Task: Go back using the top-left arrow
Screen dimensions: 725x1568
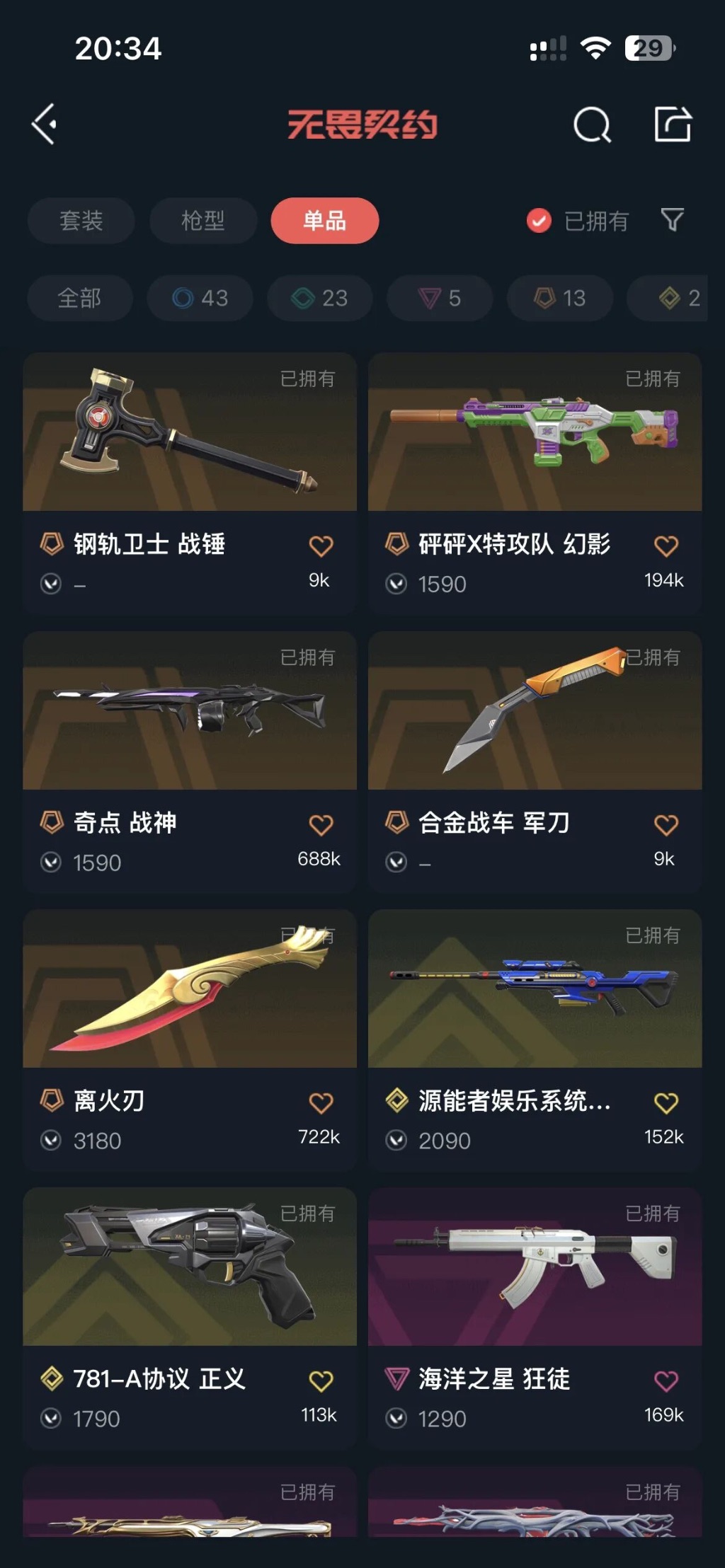Action: click(45, 125)
